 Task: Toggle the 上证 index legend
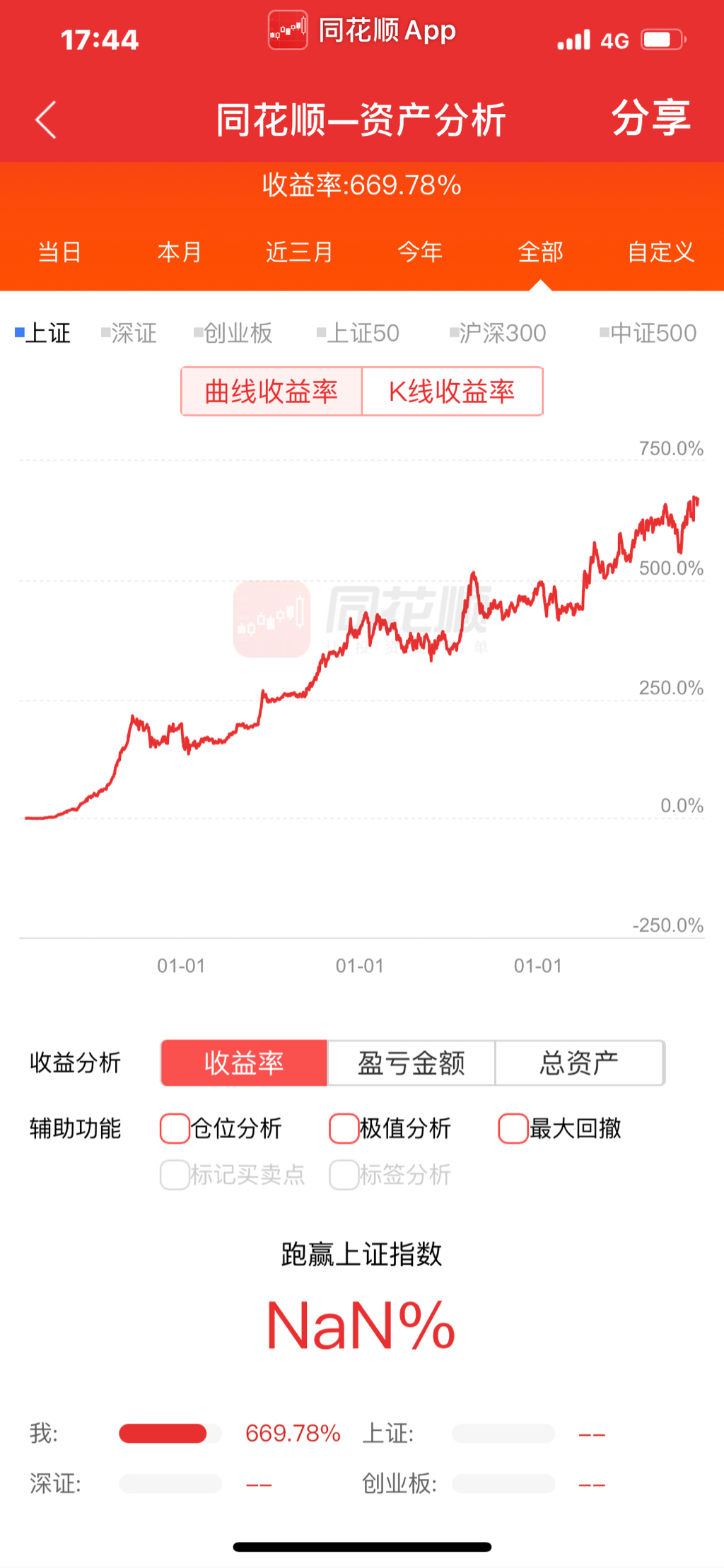43,333
